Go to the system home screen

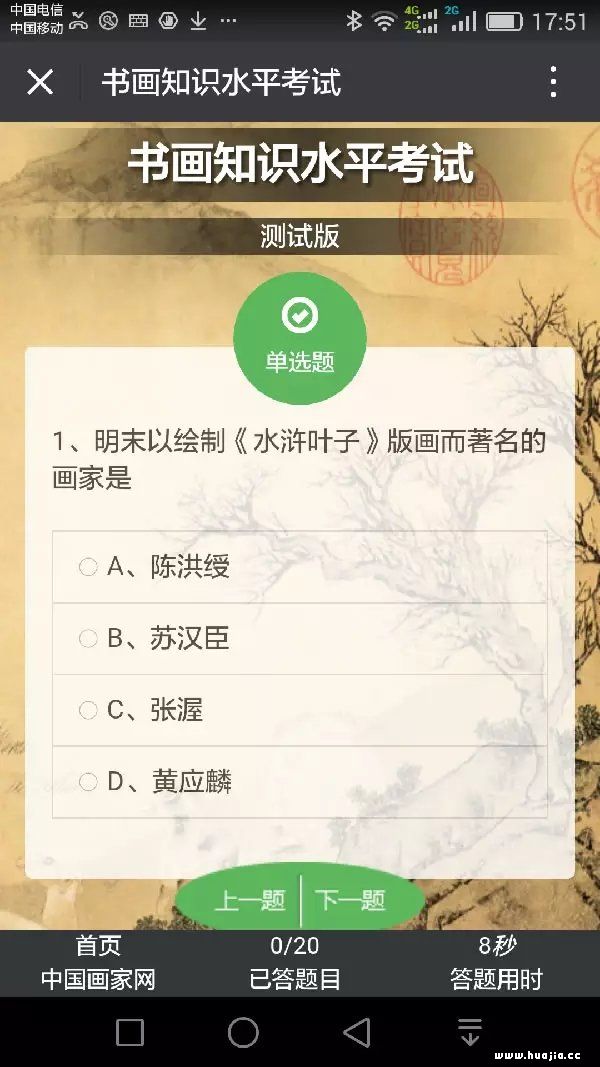pos(243,1032)
